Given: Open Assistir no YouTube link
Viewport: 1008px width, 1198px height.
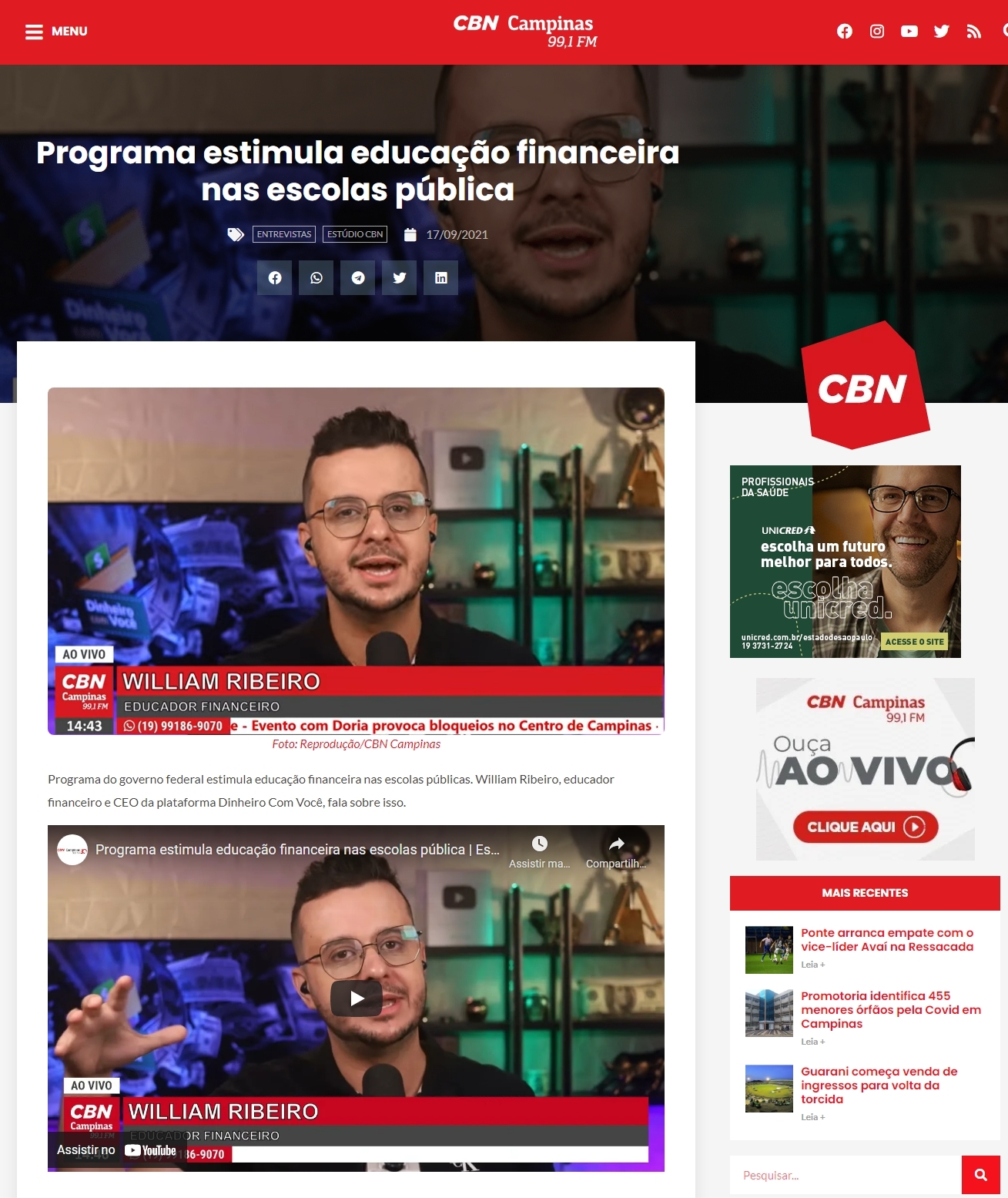Looking at the screenshot, I should (116, 1150).
